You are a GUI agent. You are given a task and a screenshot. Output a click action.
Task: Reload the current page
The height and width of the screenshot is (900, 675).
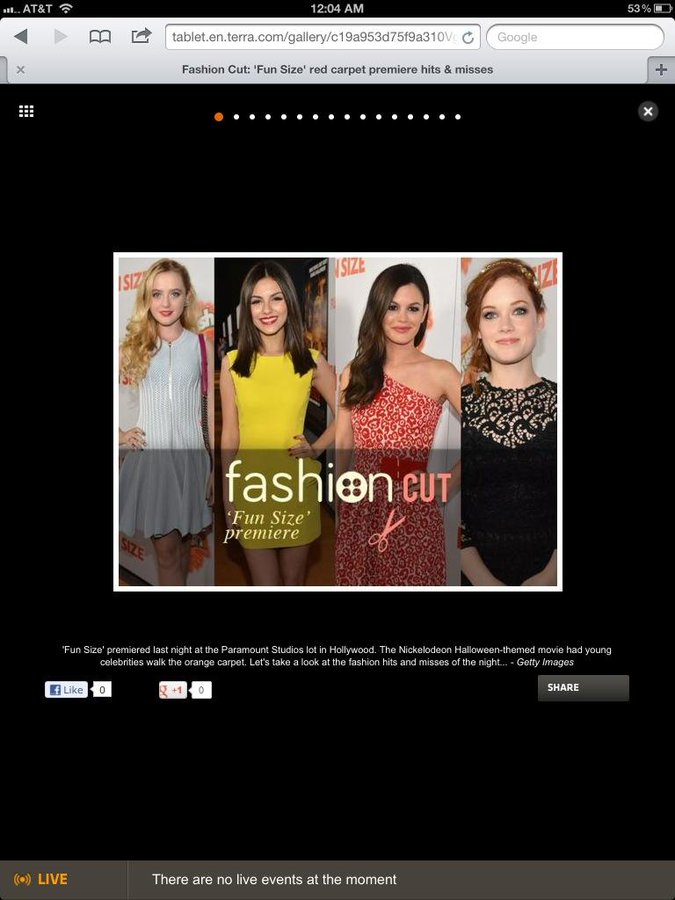(468, 37)
